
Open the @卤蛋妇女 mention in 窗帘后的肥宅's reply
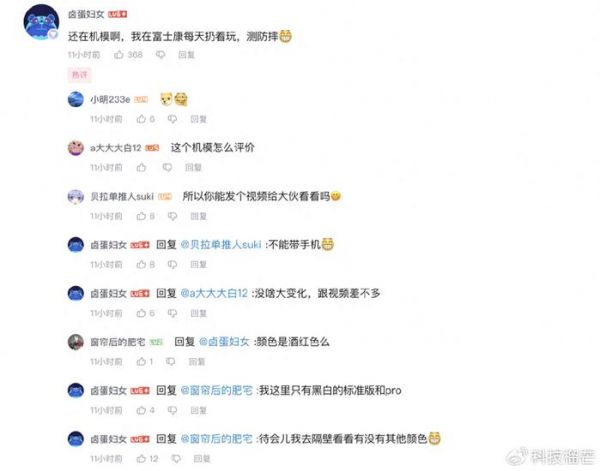[232, 342]
